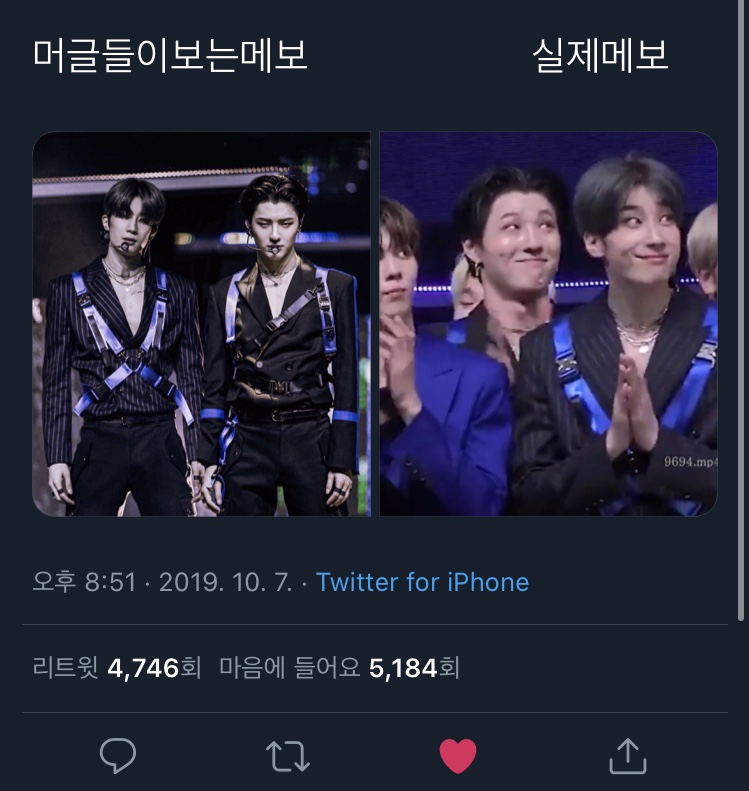The height and width of the screenshot is (791, 749).
Task: Open share sheet with upload arrow icon
Action: click(630, 757)
